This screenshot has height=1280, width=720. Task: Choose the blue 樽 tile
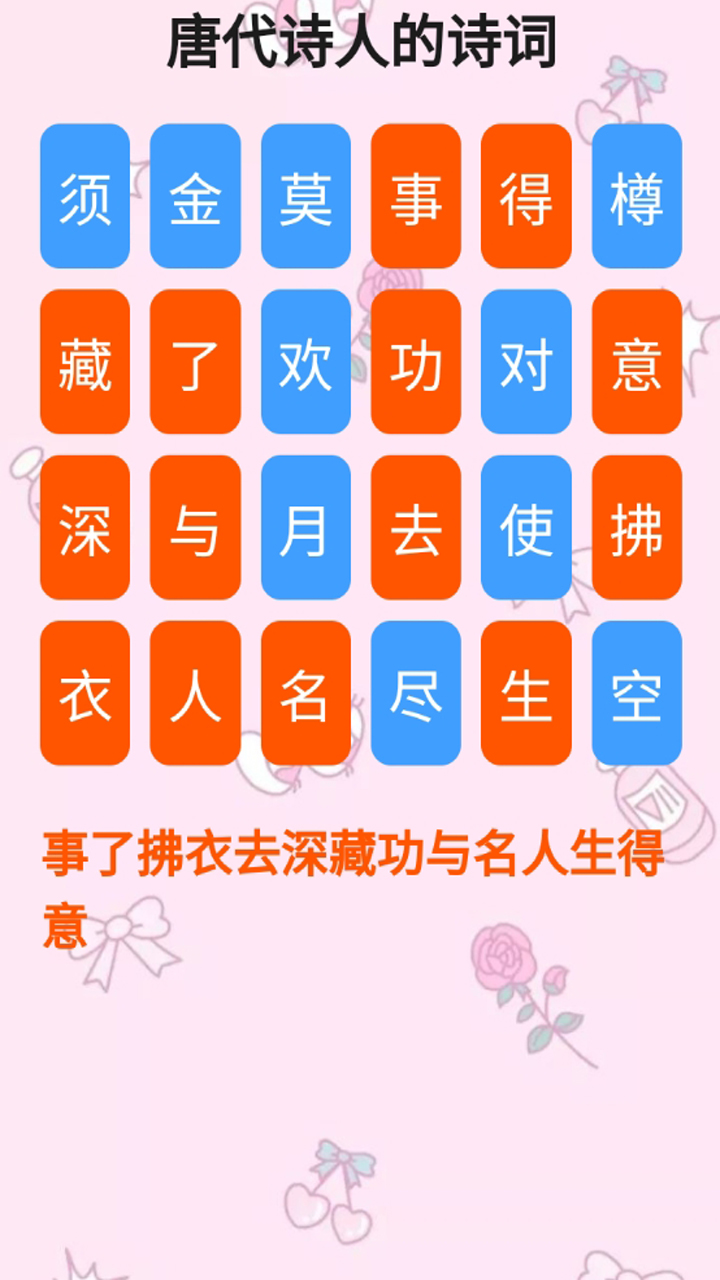(636, 196)
